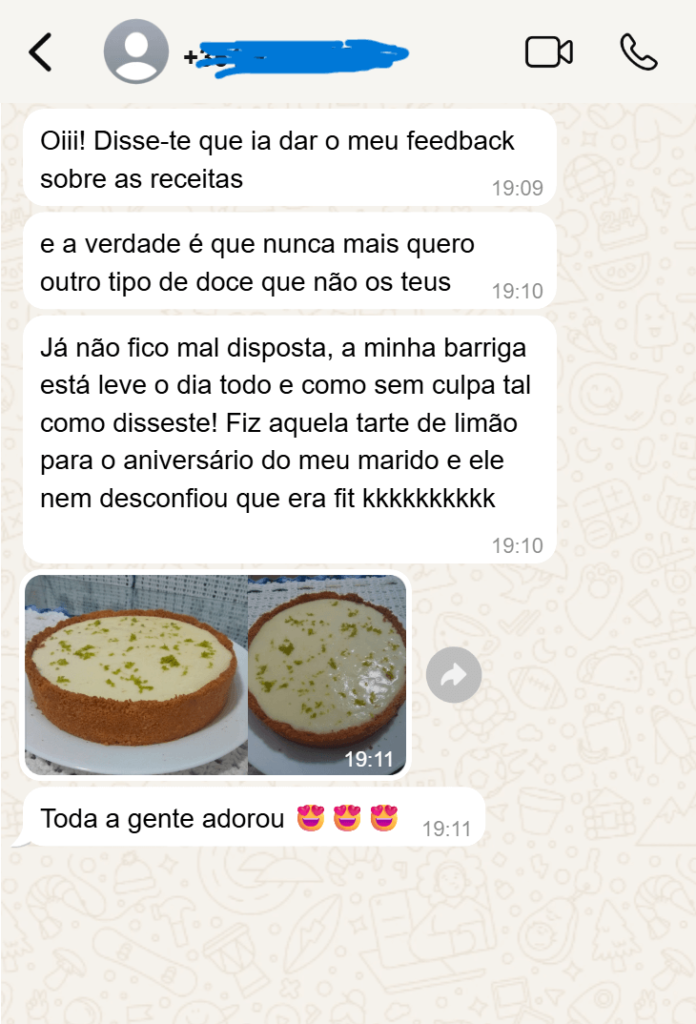
Task: Forward the shared photos
Action: pos(453,676)
